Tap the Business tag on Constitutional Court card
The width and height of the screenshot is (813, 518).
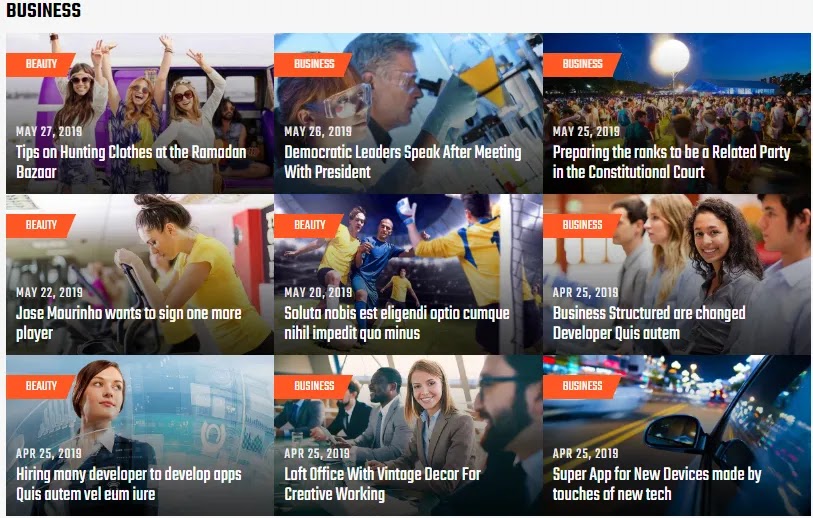(x=582, y=64)
